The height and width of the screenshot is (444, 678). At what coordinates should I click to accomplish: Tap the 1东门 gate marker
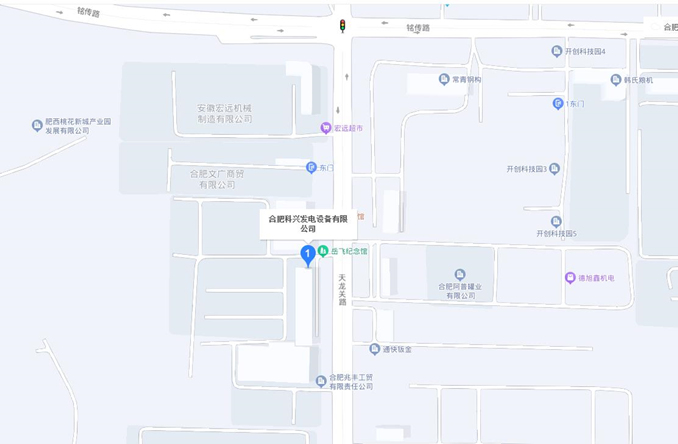pyautogui.click(x=558, y=103)
